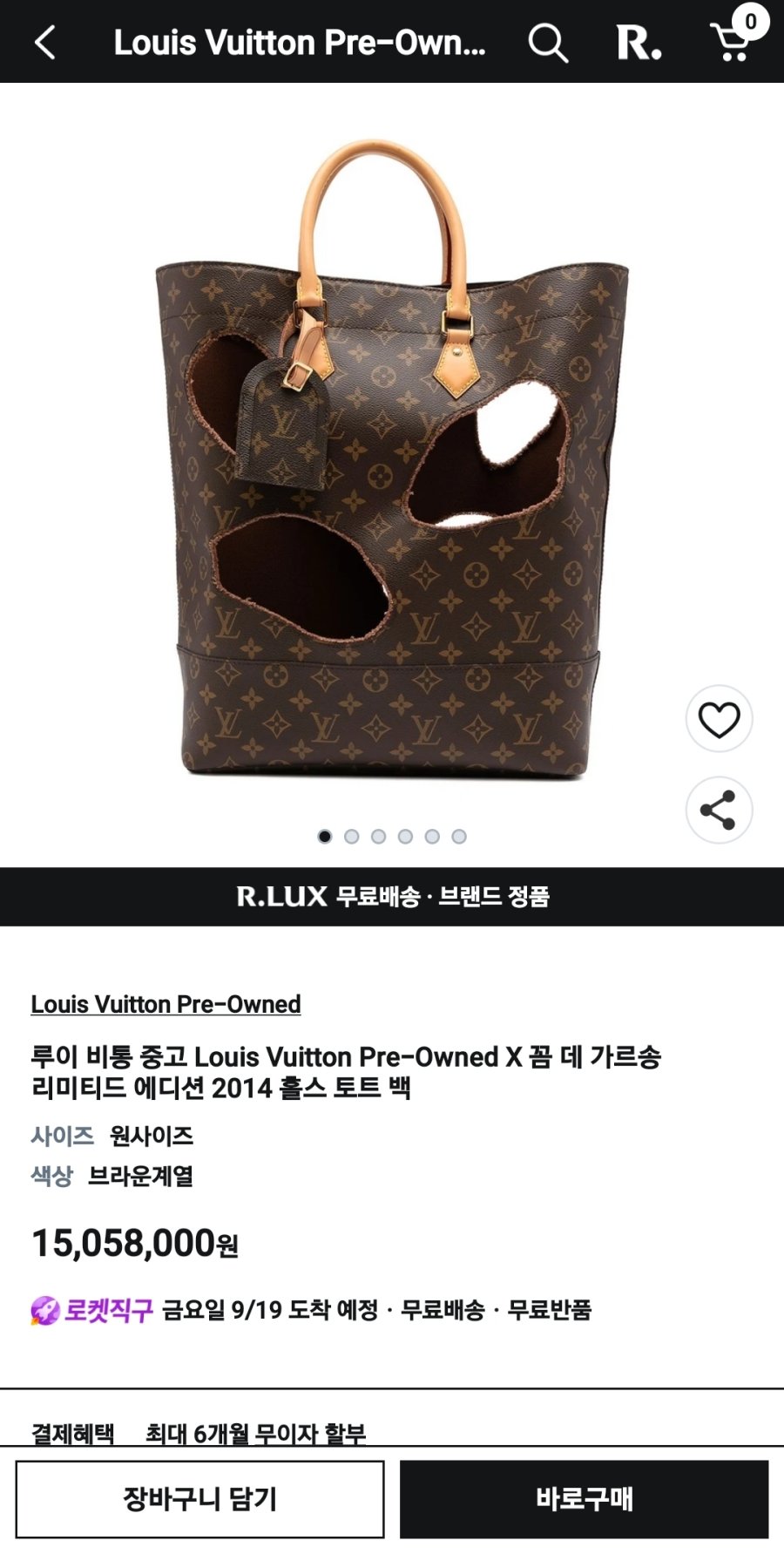Share this product
Image resolution: width=784 pixels, height=1554 pixels.
719,810
